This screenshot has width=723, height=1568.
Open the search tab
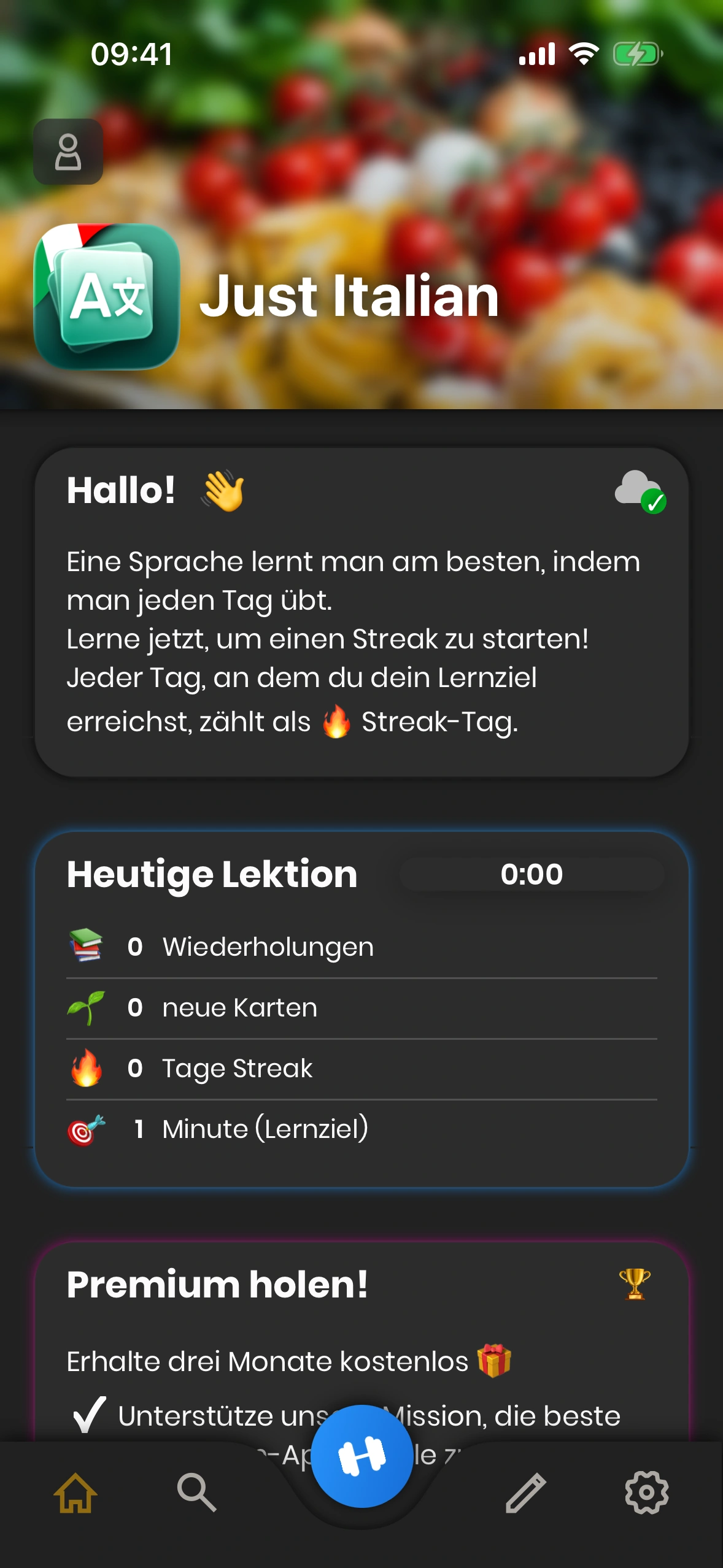click(x=196, y=1493)
